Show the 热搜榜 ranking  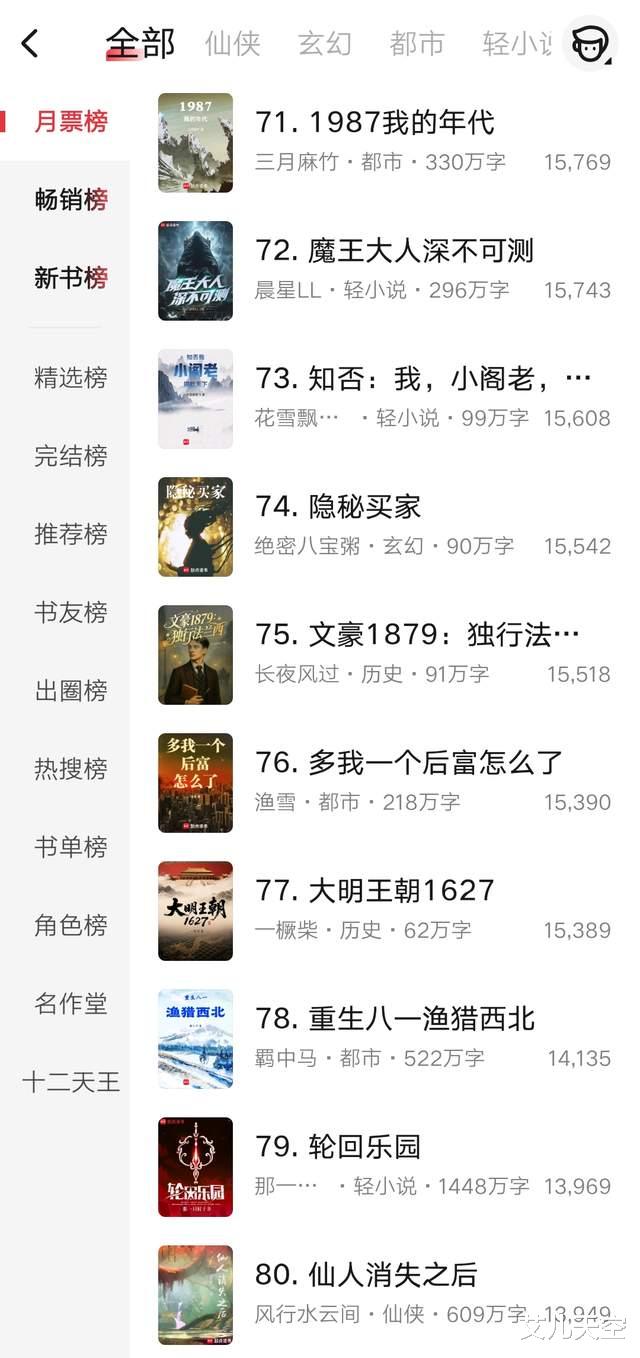click(x=70, y=769)
